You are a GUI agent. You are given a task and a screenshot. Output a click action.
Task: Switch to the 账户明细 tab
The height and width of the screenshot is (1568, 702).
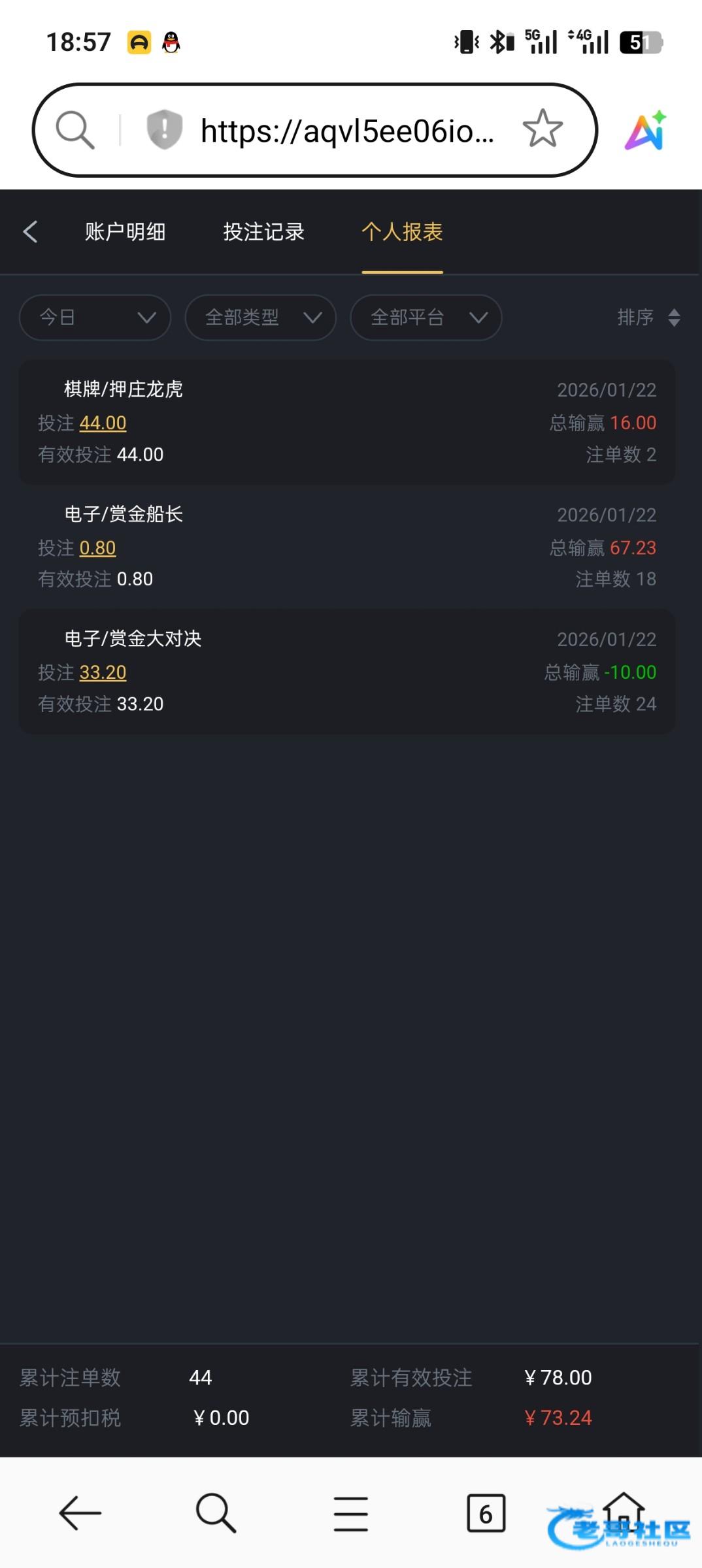point(125,232)
